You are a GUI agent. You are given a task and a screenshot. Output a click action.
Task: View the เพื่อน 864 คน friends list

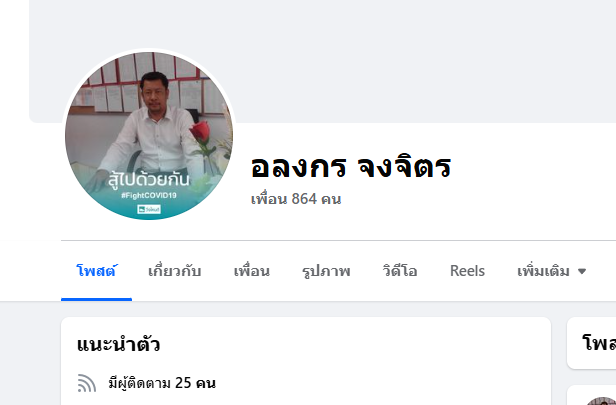point(296,199)
